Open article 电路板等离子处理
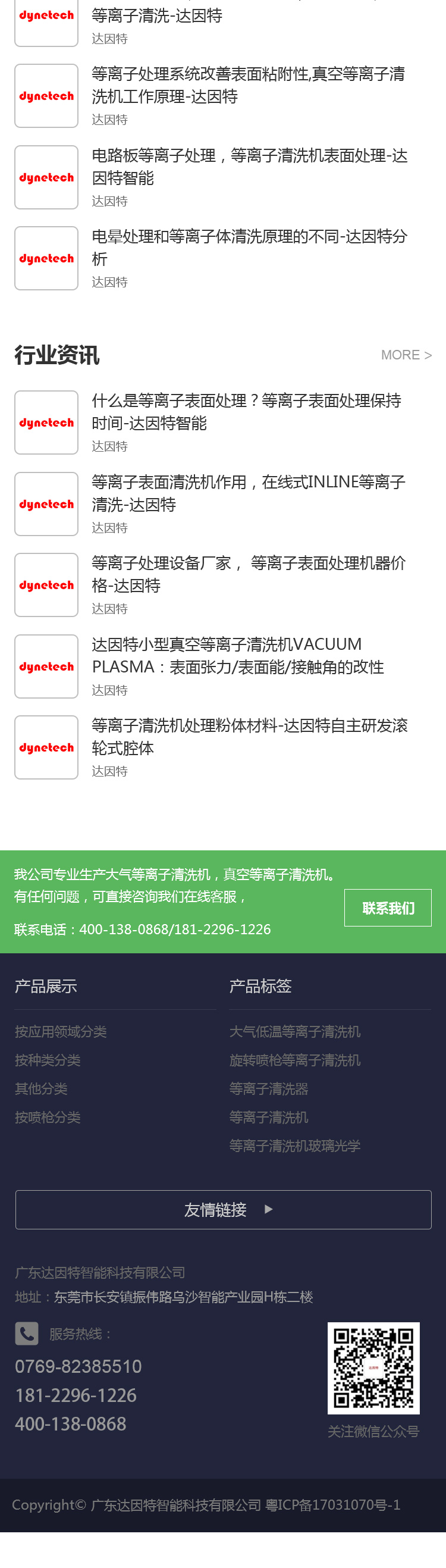Viewport: 446px width, 1568px height. 250,167
